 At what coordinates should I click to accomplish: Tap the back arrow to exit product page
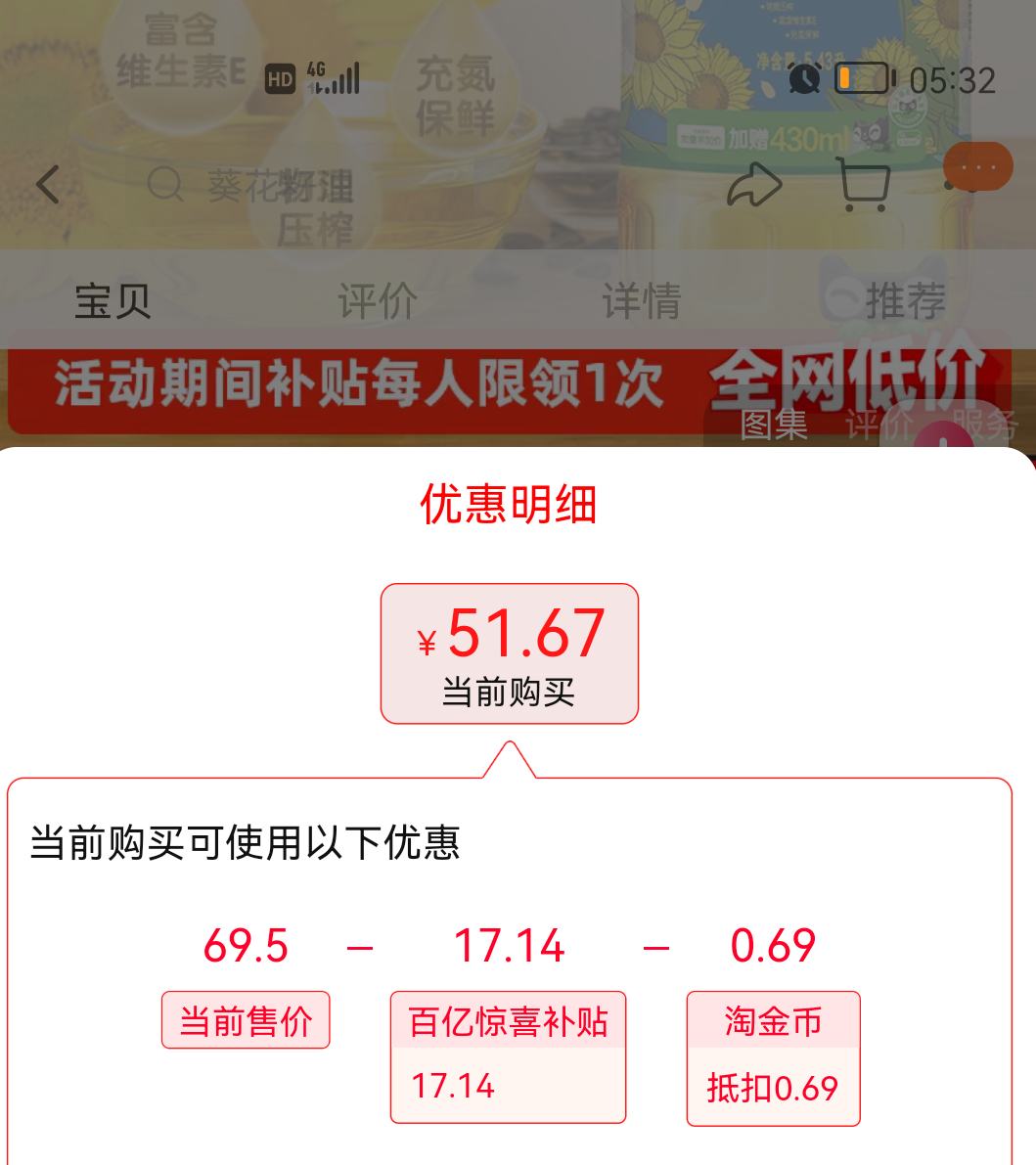(49, 184)
